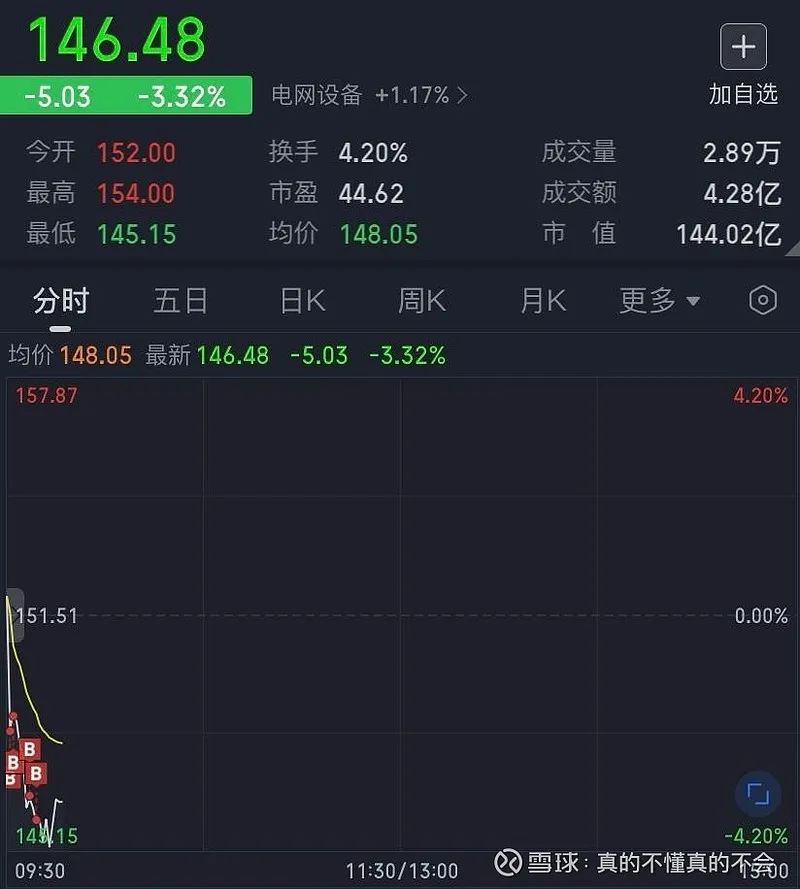Expand the 更多 chart options dropdown
The height and width of the screenshot is (889, 800).
[x=659, y=300]
